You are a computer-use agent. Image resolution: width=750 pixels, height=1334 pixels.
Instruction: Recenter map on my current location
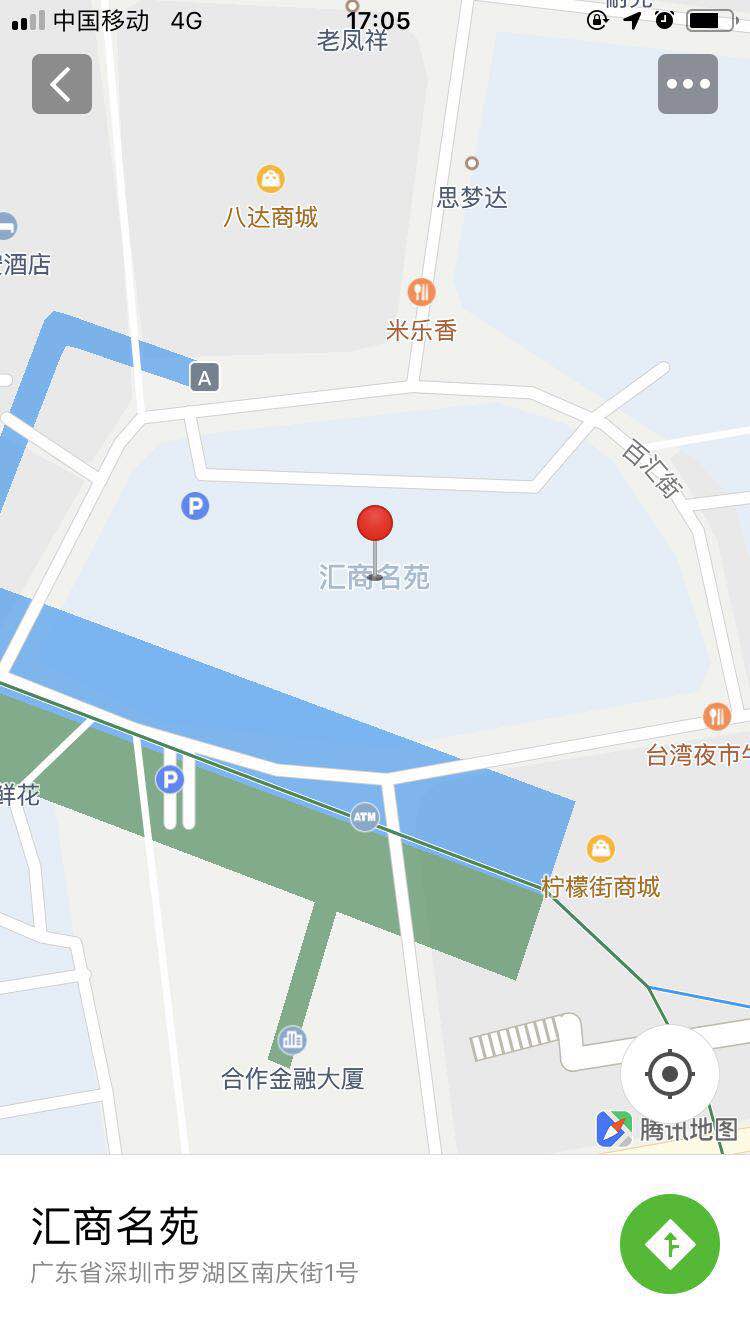670,1074
